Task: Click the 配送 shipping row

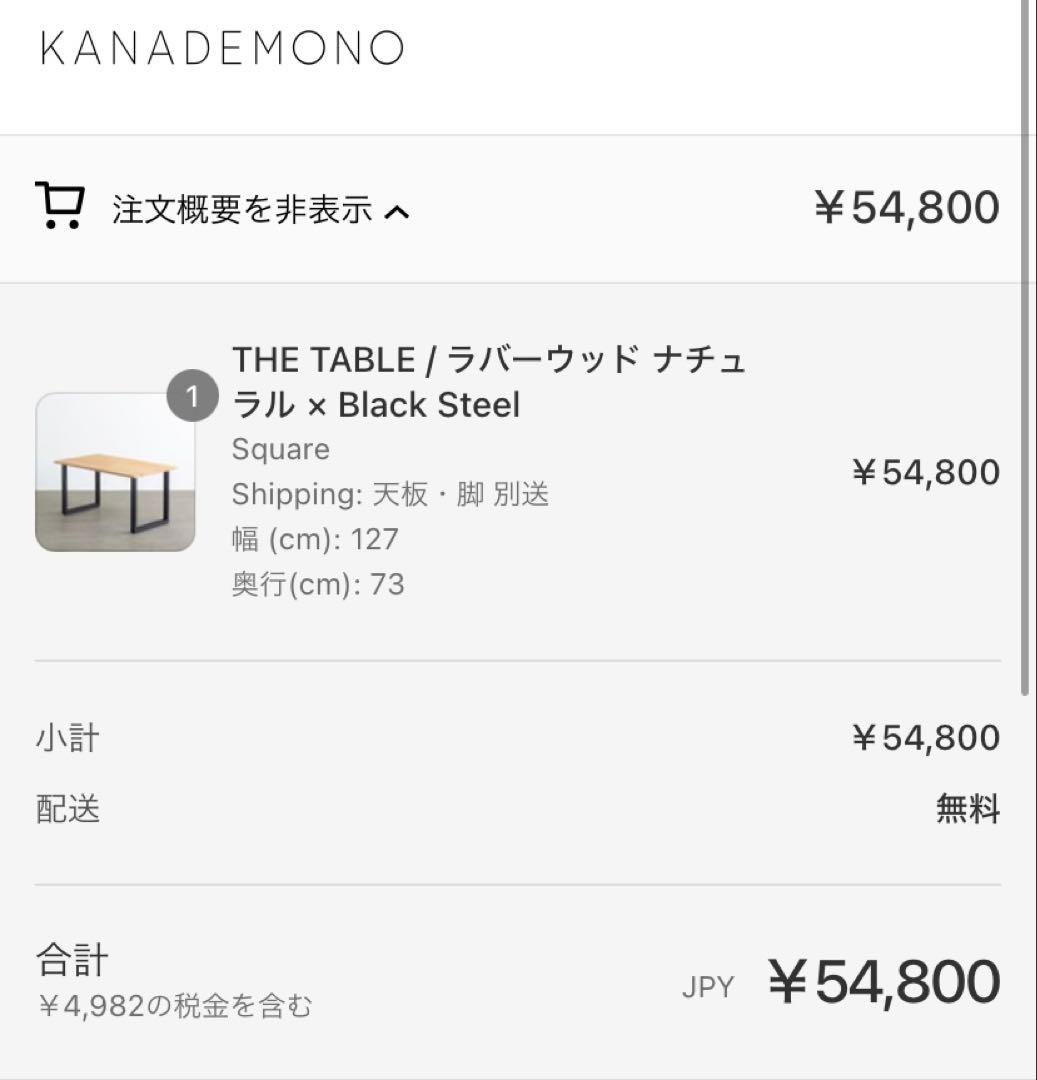Action: click(66, 810)
